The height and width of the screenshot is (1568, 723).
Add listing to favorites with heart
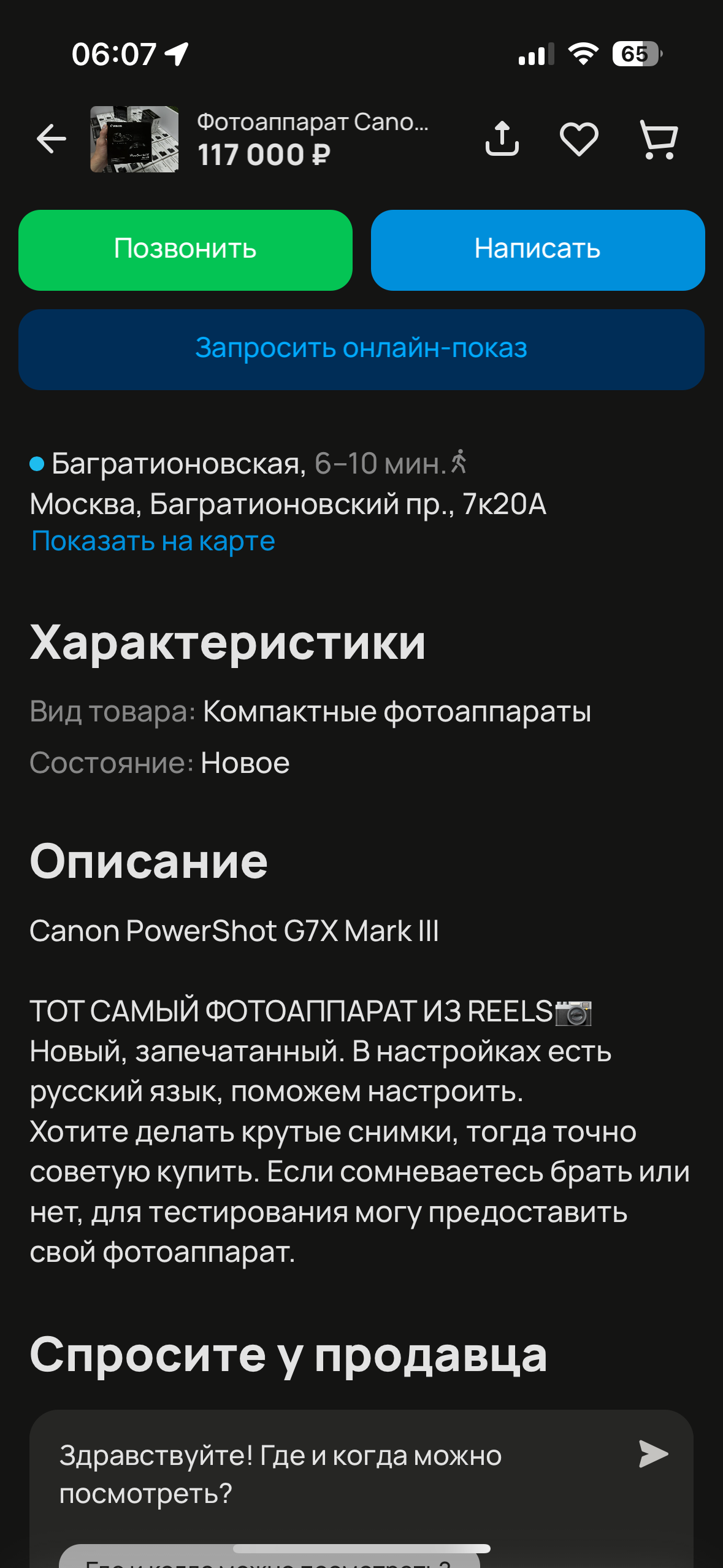(579, 139)
